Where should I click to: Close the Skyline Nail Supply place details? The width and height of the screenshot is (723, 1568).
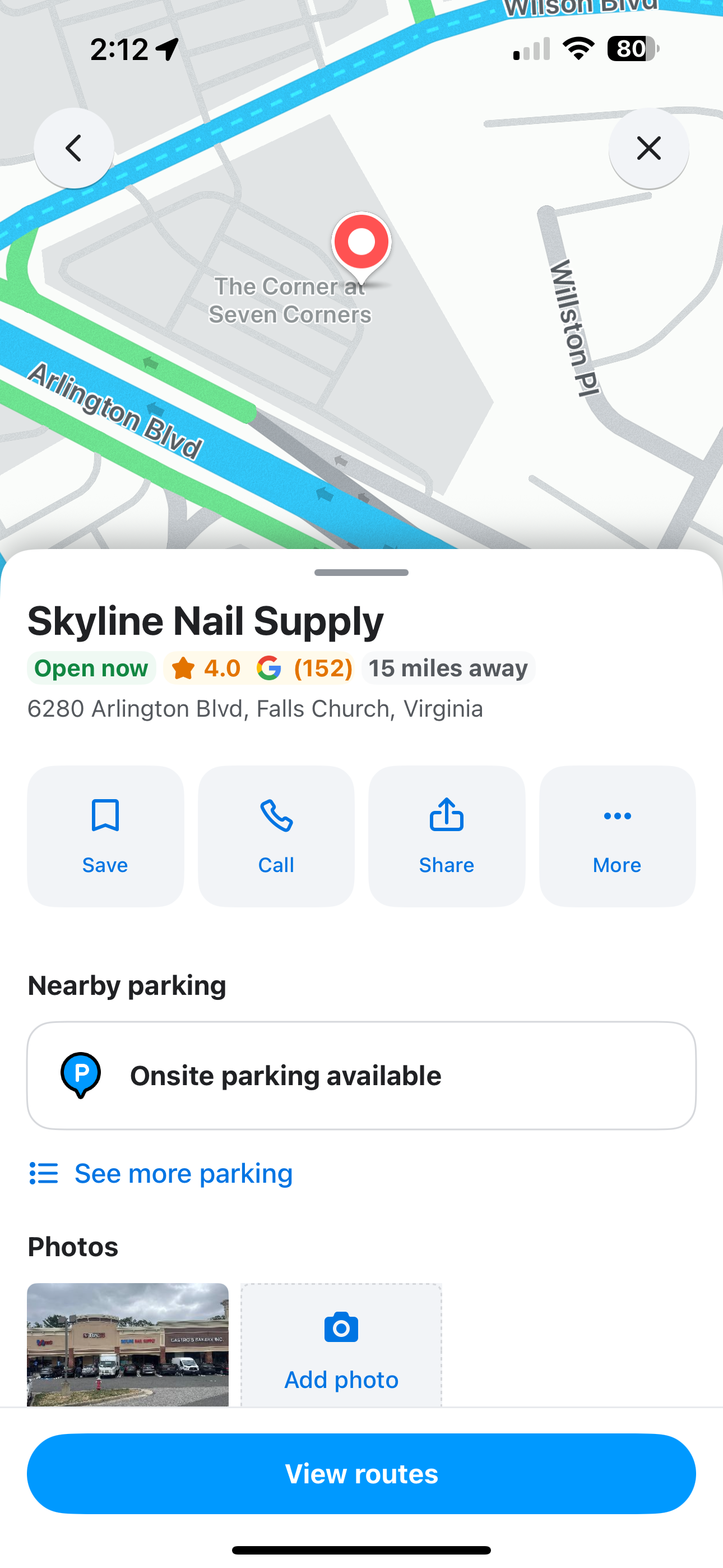coord(648,148)
